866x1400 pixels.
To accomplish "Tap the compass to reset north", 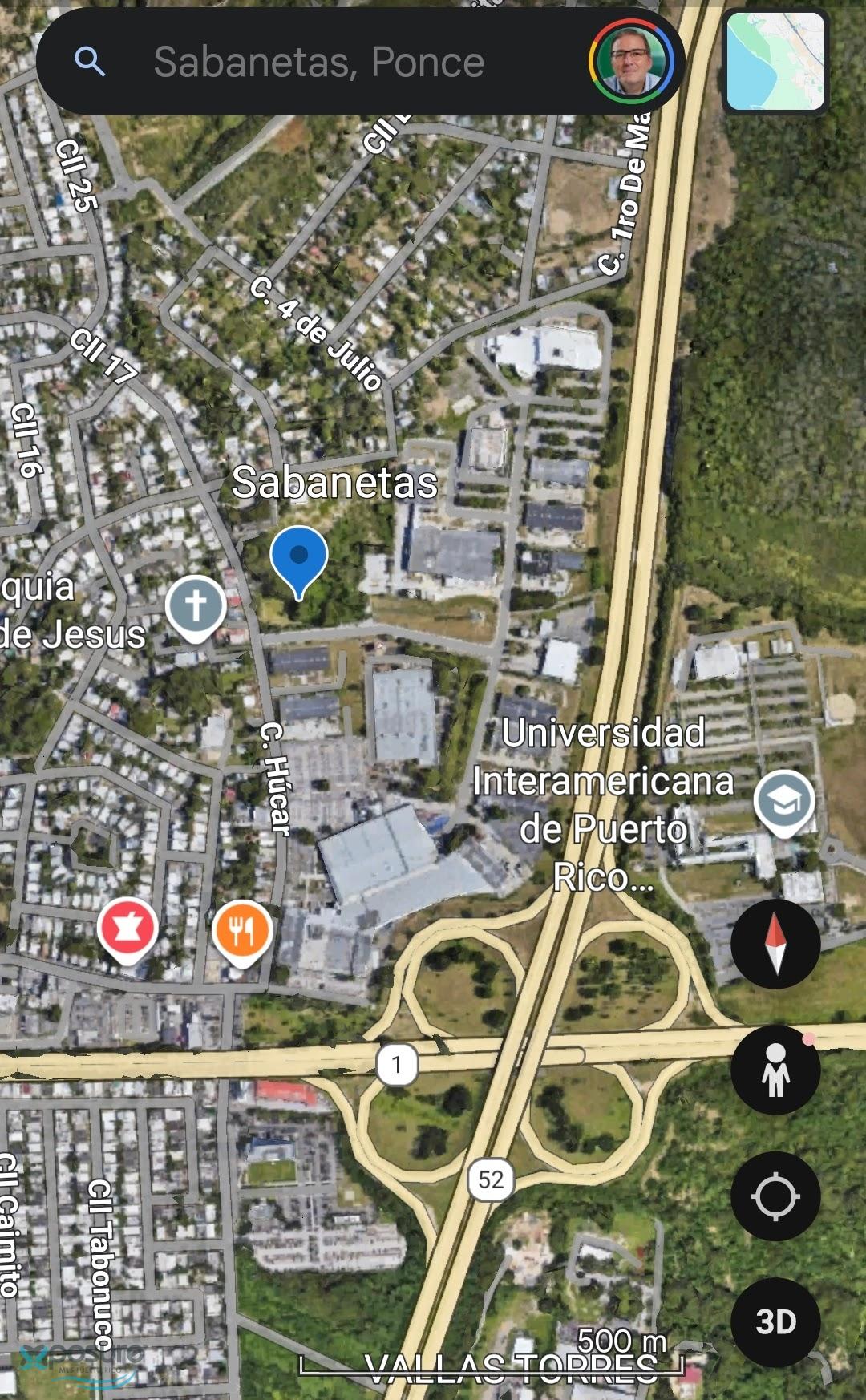I will pyautogui.click(x=775, y=943).
